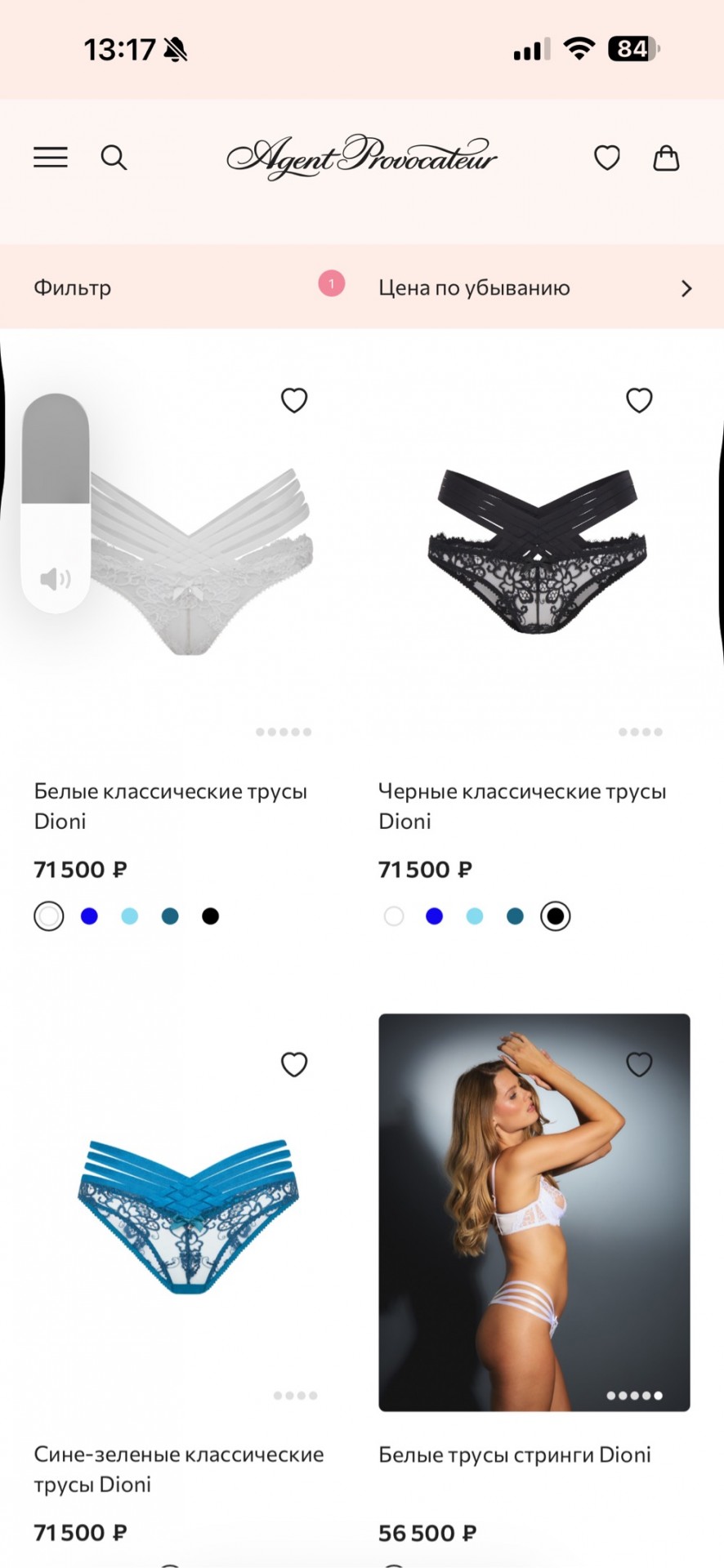Open the Сине-зеленые классические трусы Dioni product
Viewport: 724px width, 1568px height.
click(178, 1468)
